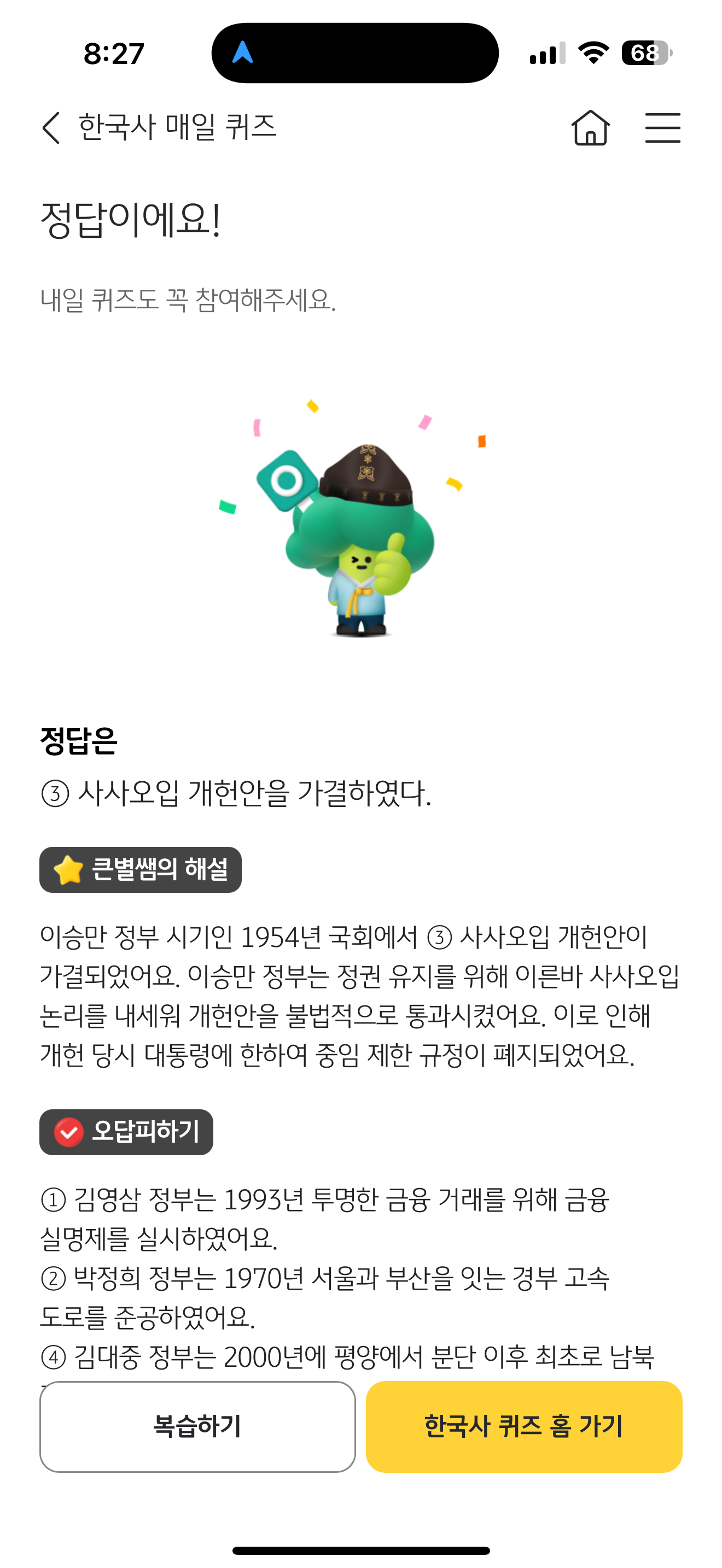Open the hamburger menu
This screenshot has width=722, height=1568.
[x=662, y=128]
